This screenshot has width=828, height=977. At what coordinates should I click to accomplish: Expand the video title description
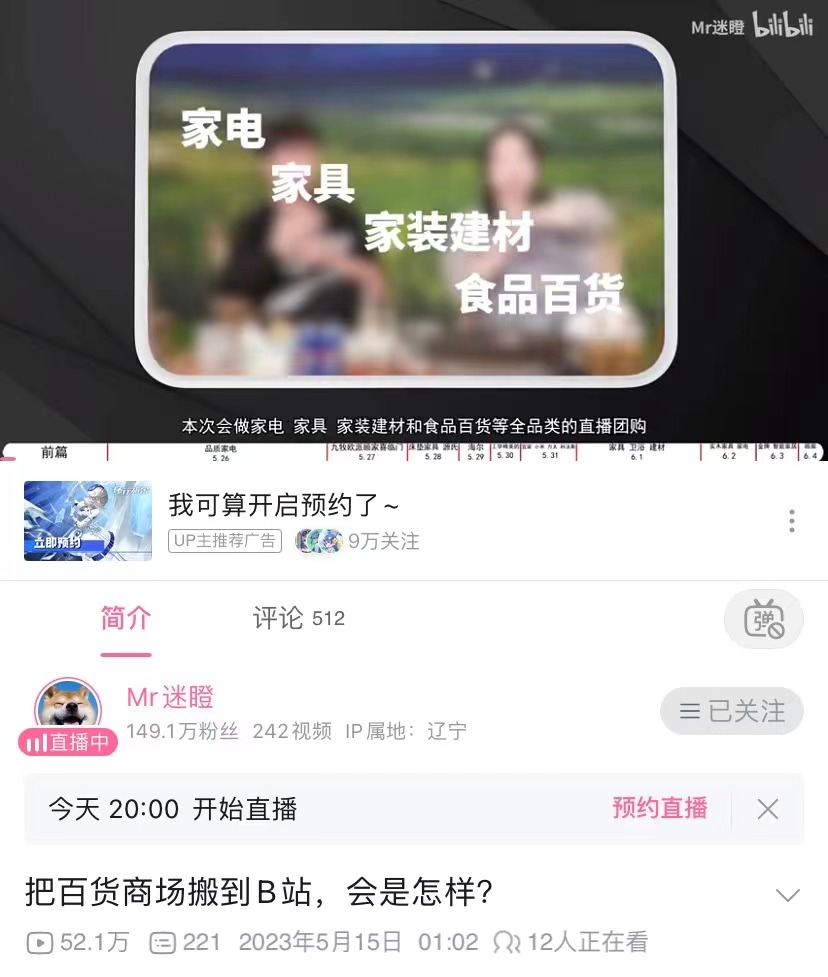click(x=788, y=894)
